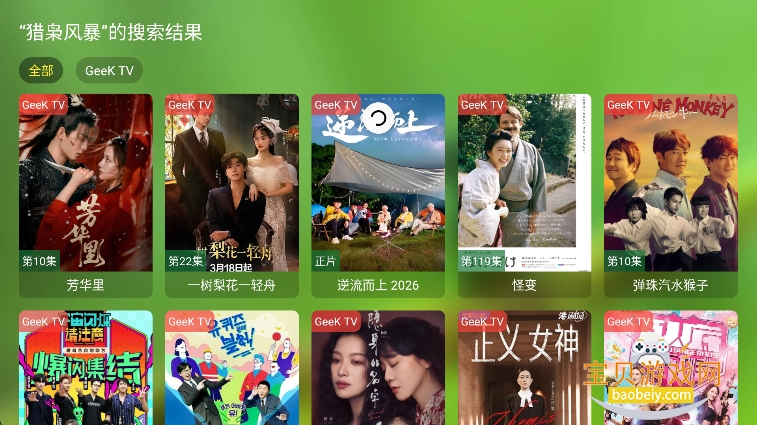Open the 正义女神 poster card
Image resolution: width=757 pixels, height=425 pixels.
pos(524,370)
